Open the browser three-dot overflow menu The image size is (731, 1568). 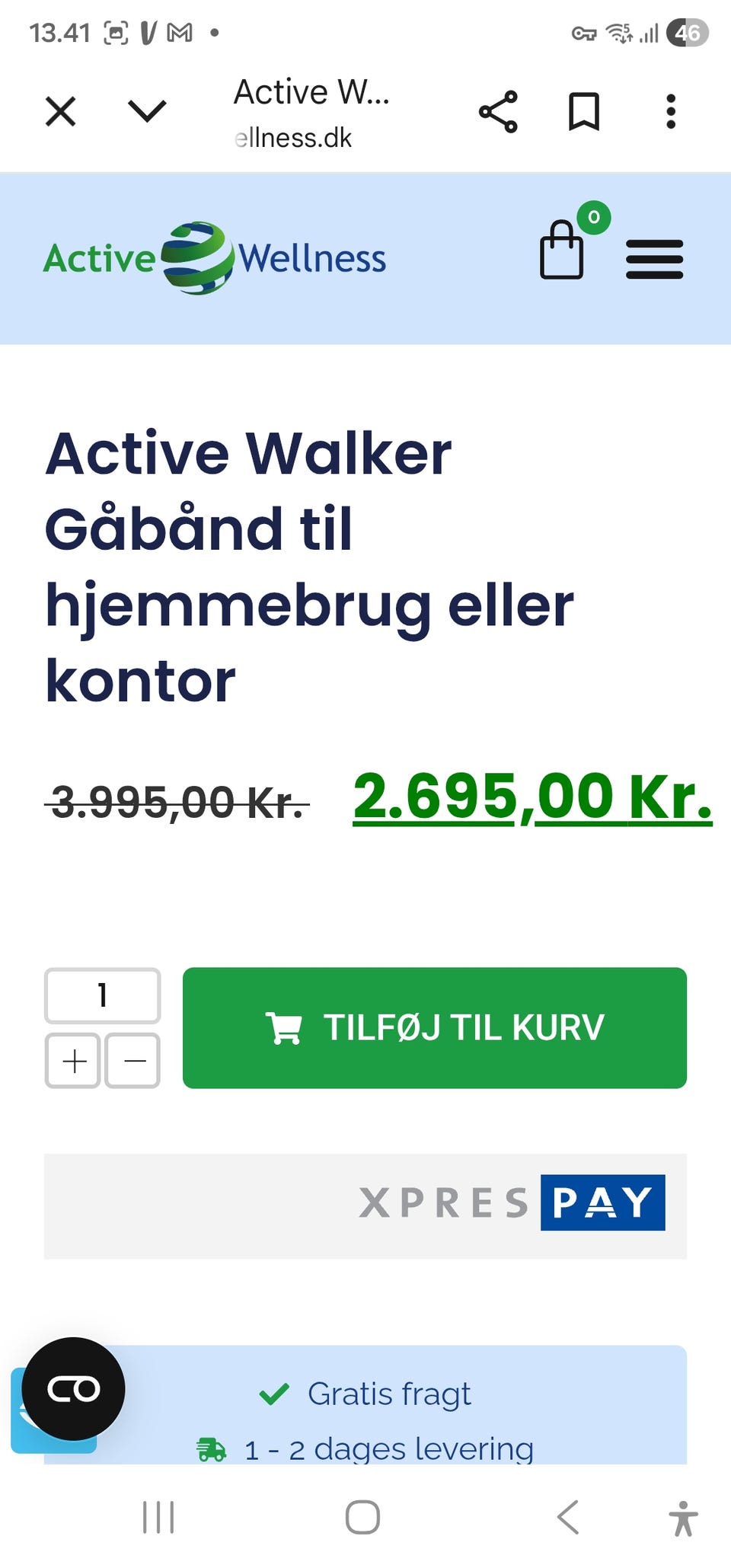point(671,110)
